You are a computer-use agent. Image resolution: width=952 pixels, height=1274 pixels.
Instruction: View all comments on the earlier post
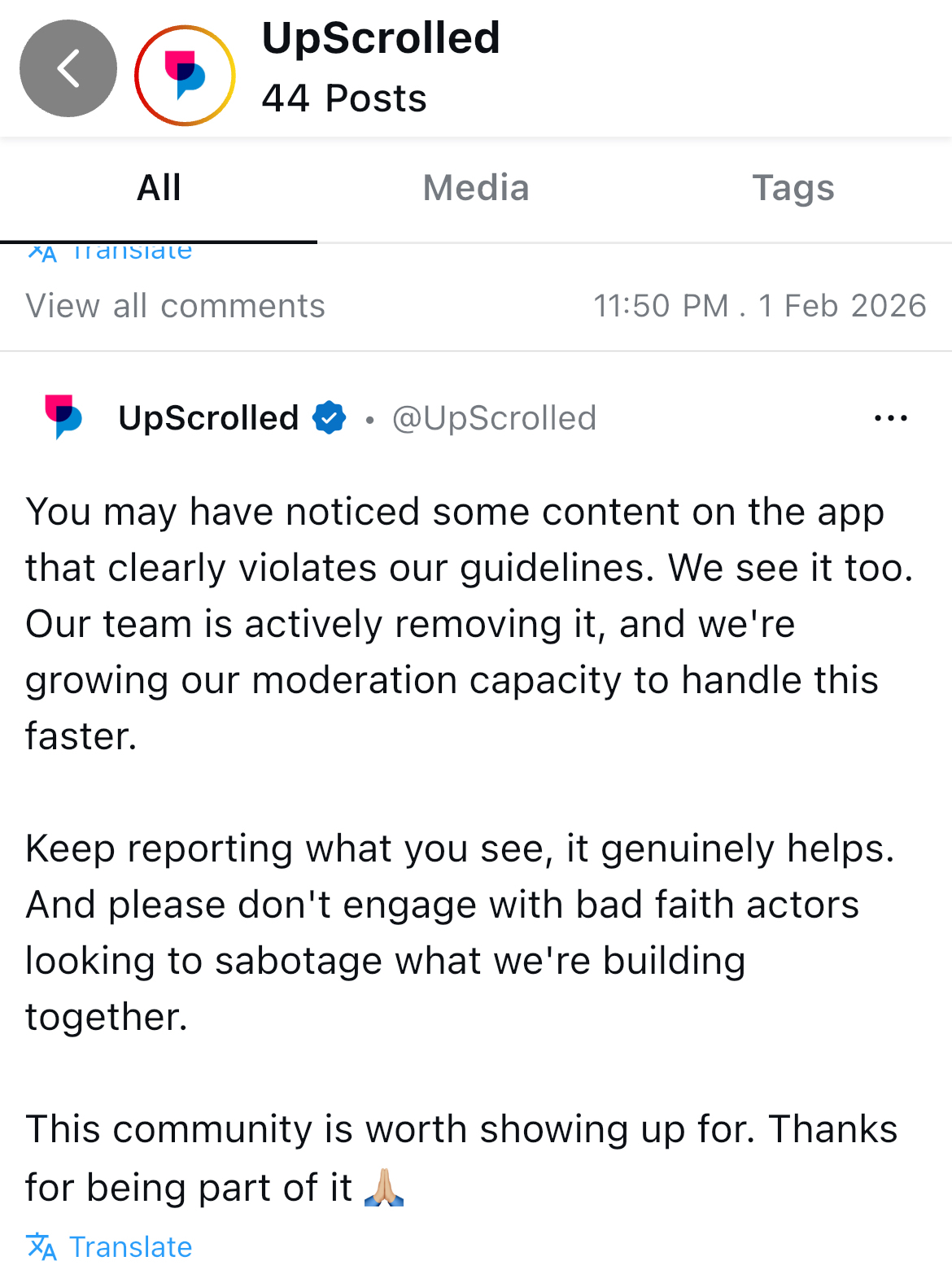(x=175, y=306)
